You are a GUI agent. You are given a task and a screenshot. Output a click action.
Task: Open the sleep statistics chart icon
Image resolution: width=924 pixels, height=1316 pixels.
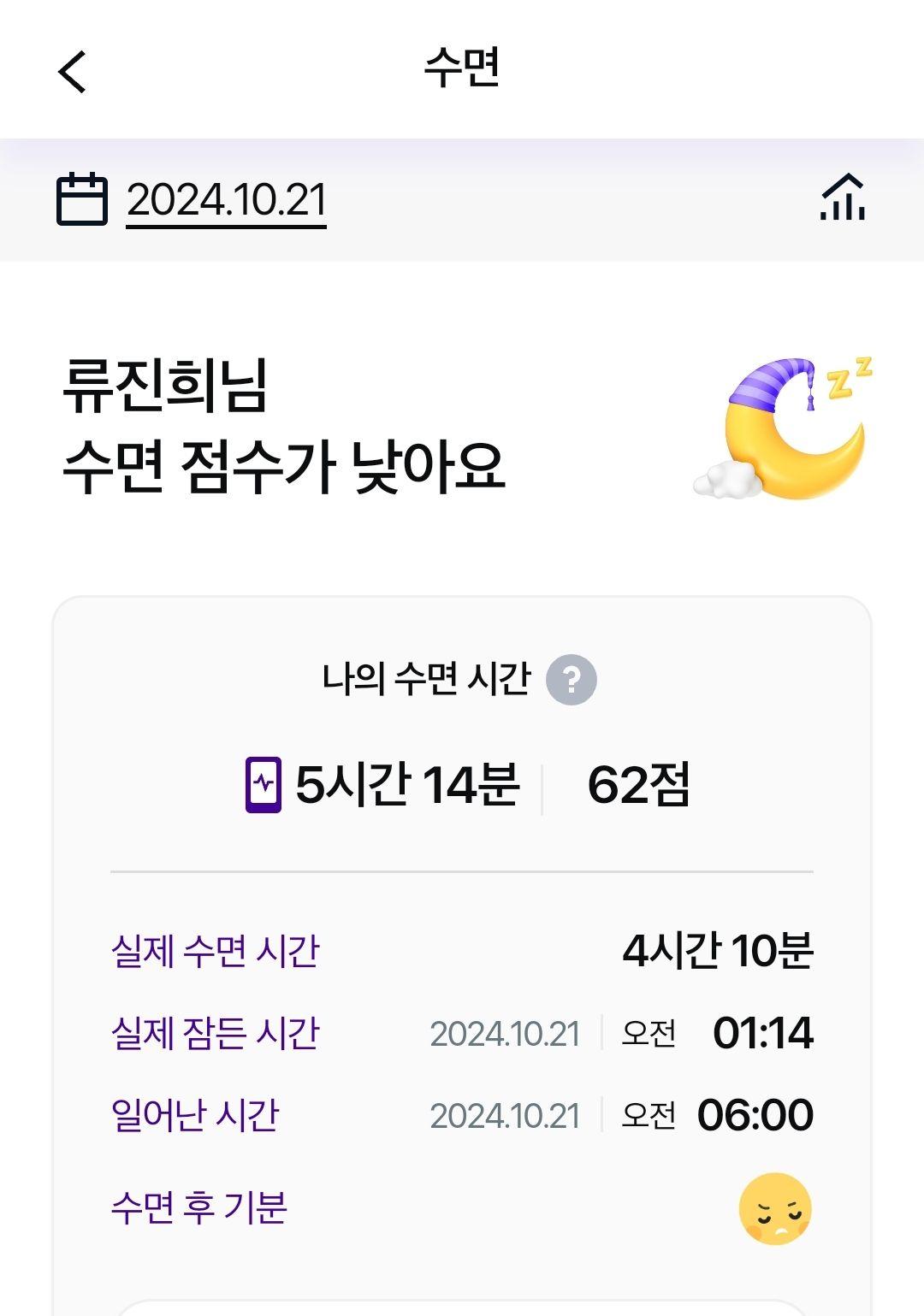[843, 198]
